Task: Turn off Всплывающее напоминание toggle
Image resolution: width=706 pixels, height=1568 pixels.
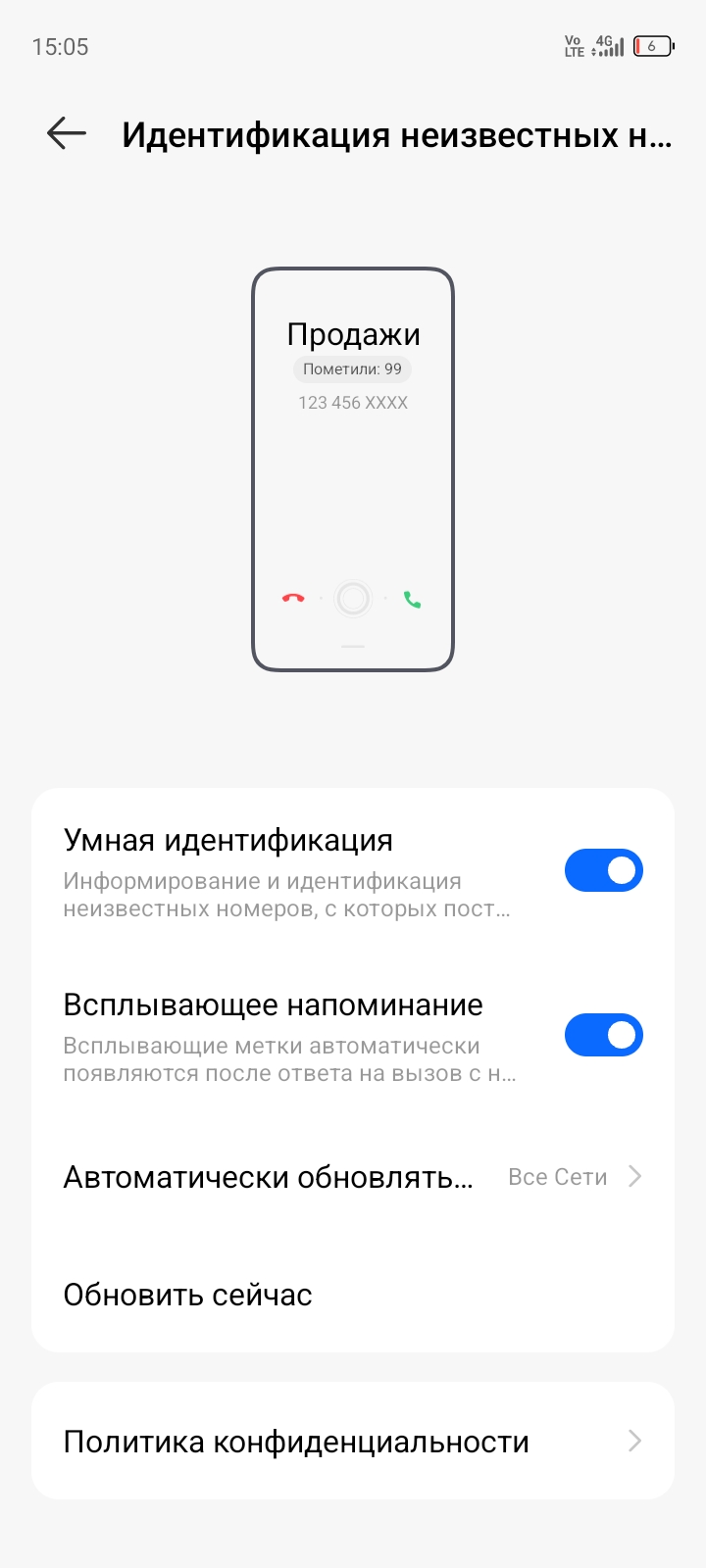Action: coord(603,1035)
